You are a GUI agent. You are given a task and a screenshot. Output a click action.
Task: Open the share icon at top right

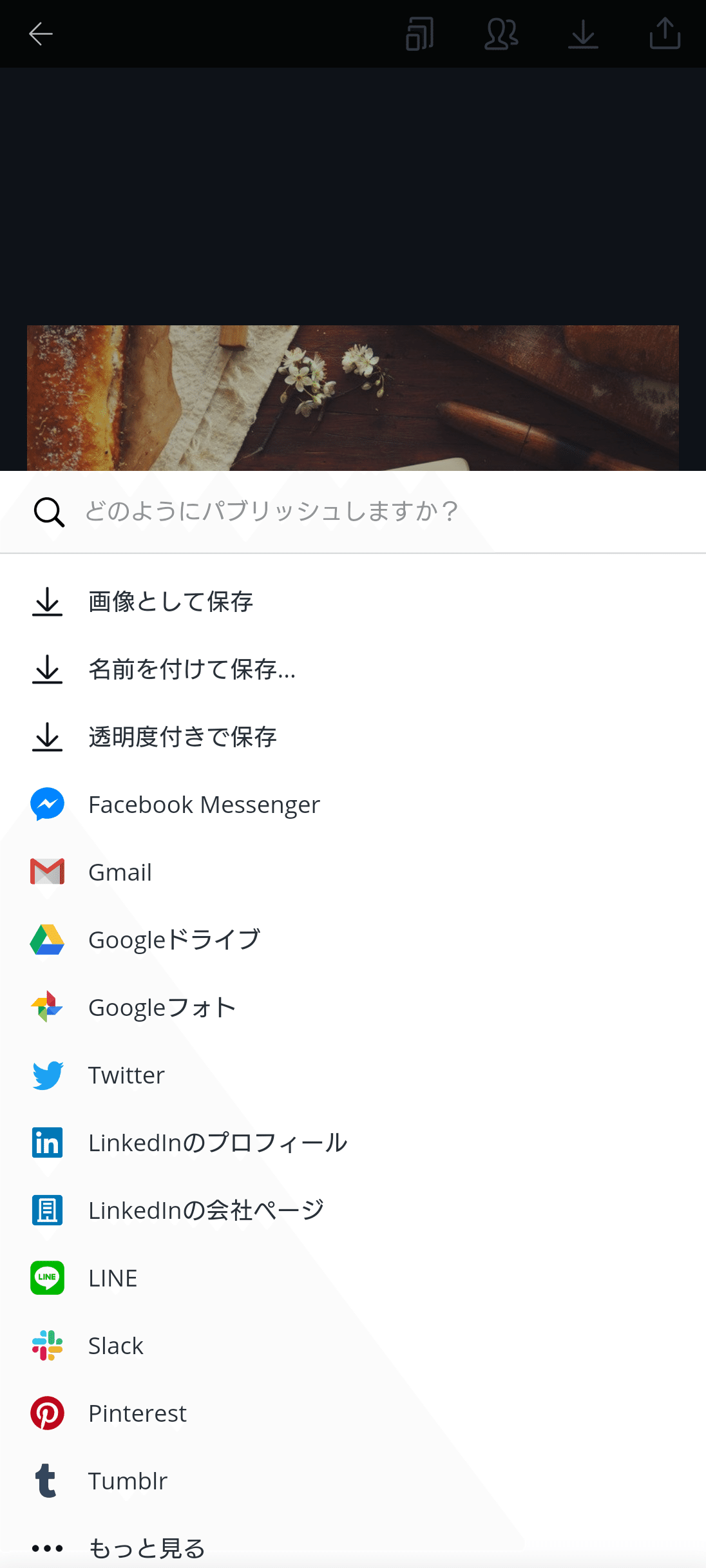click(x=665, y=34)
